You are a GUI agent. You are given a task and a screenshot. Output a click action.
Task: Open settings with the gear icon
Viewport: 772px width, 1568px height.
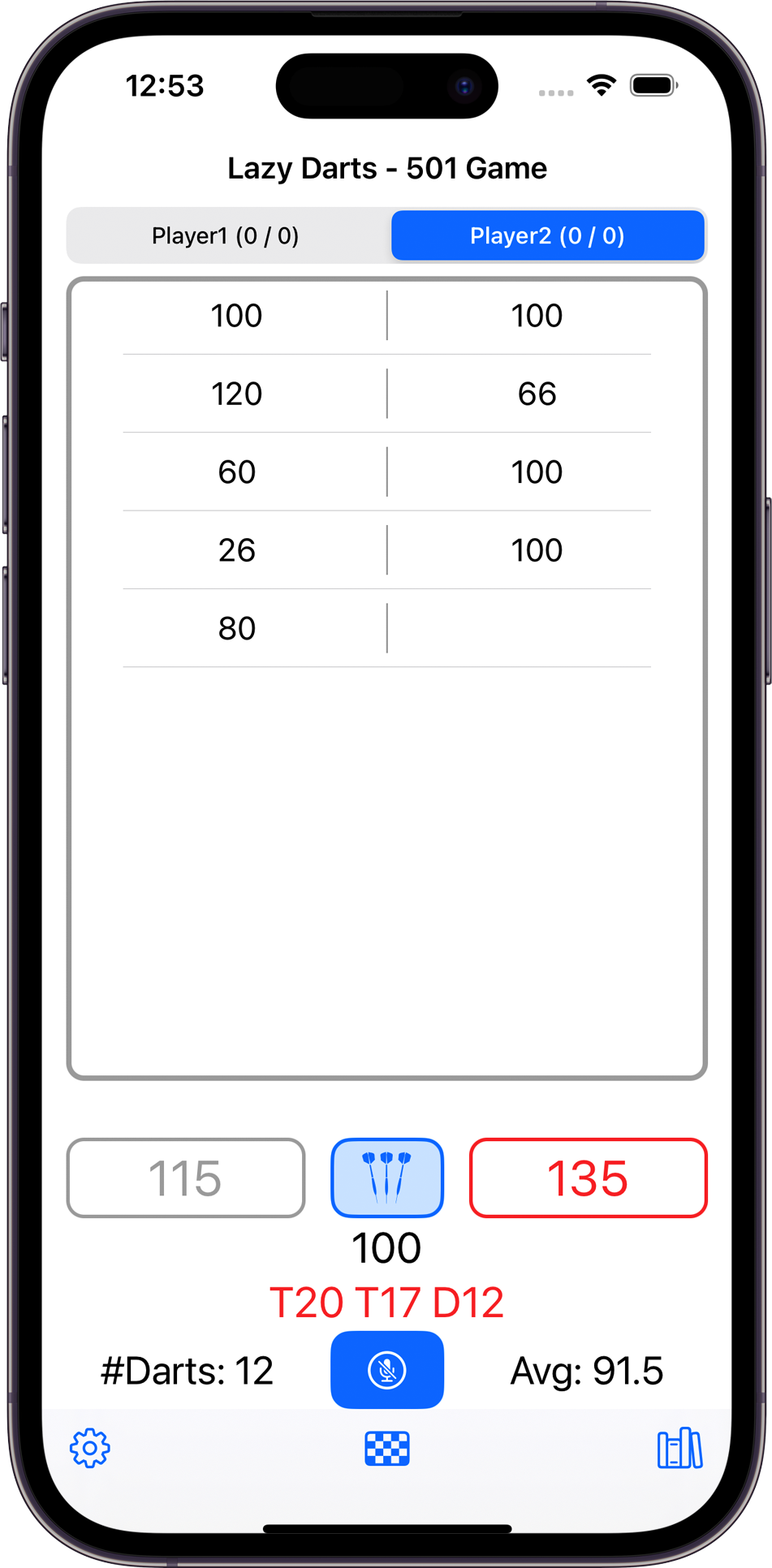click(90, 1449)
